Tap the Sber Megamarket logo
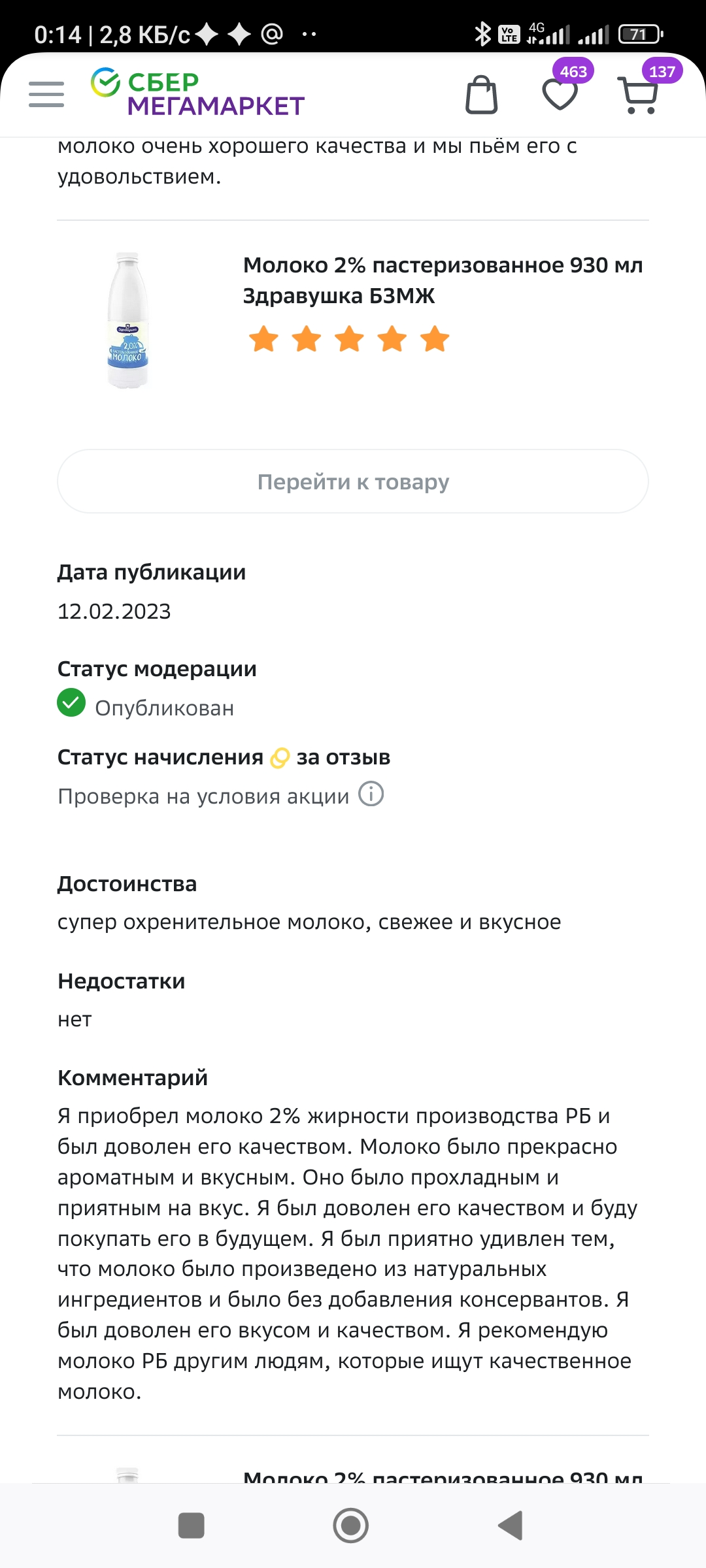This screenshot has height=1568, width=706. pyautogui.click(x=197, y=92)
